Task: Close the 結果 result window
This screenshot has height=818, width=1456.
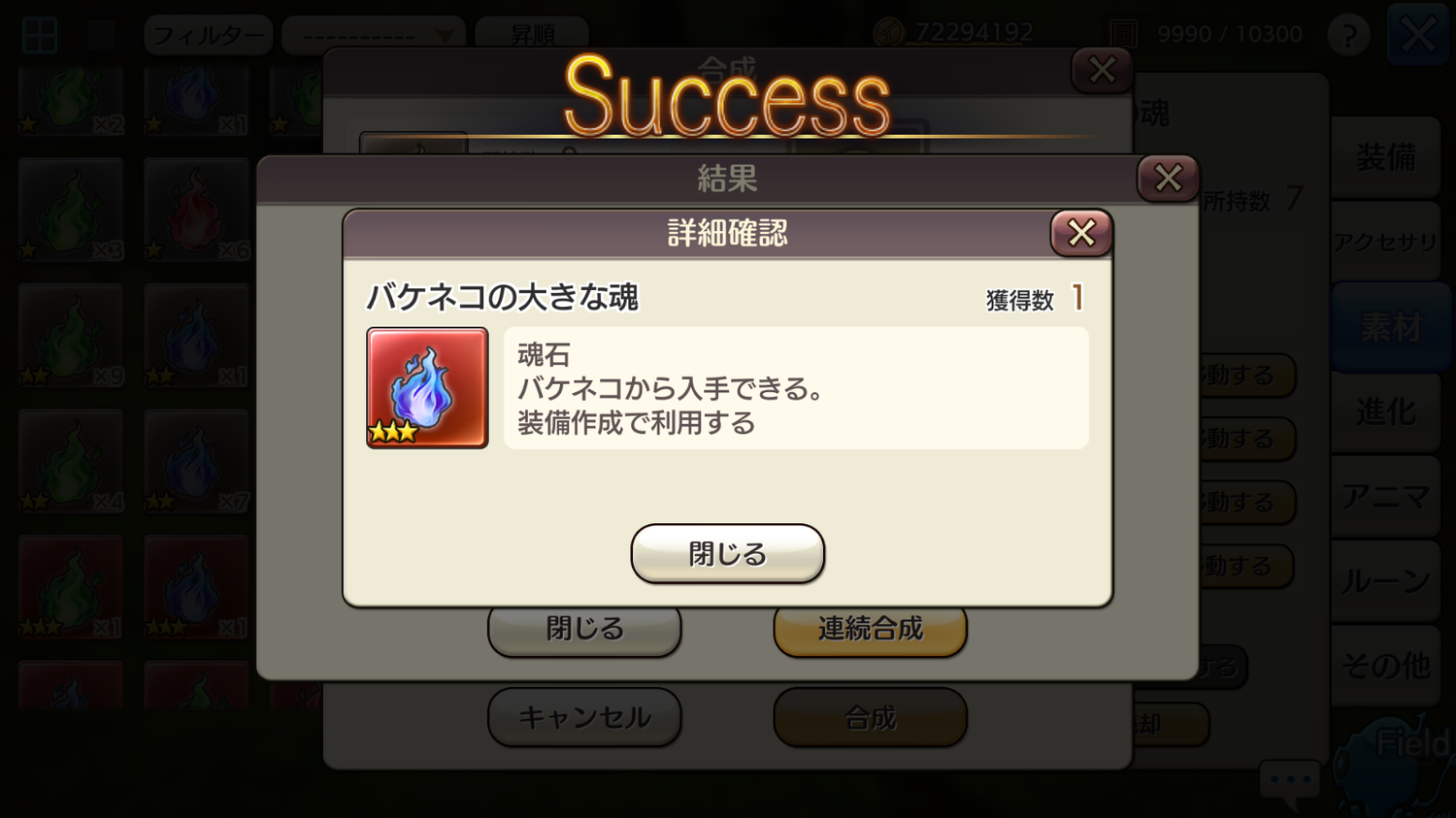Action: [x=1168, y=178]
